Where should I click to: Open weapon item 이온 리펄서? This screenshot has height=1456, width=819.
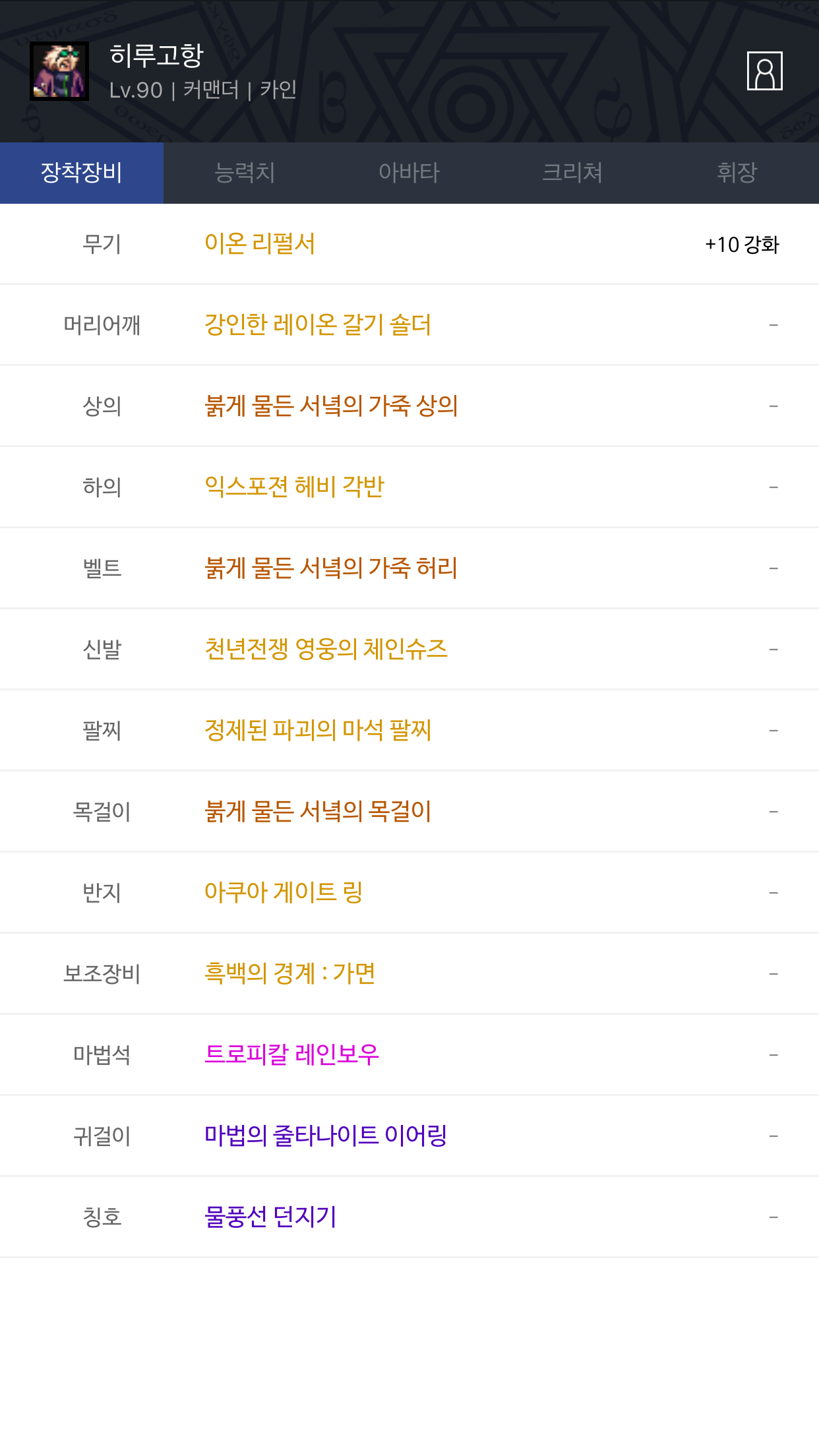coord(260,244)
